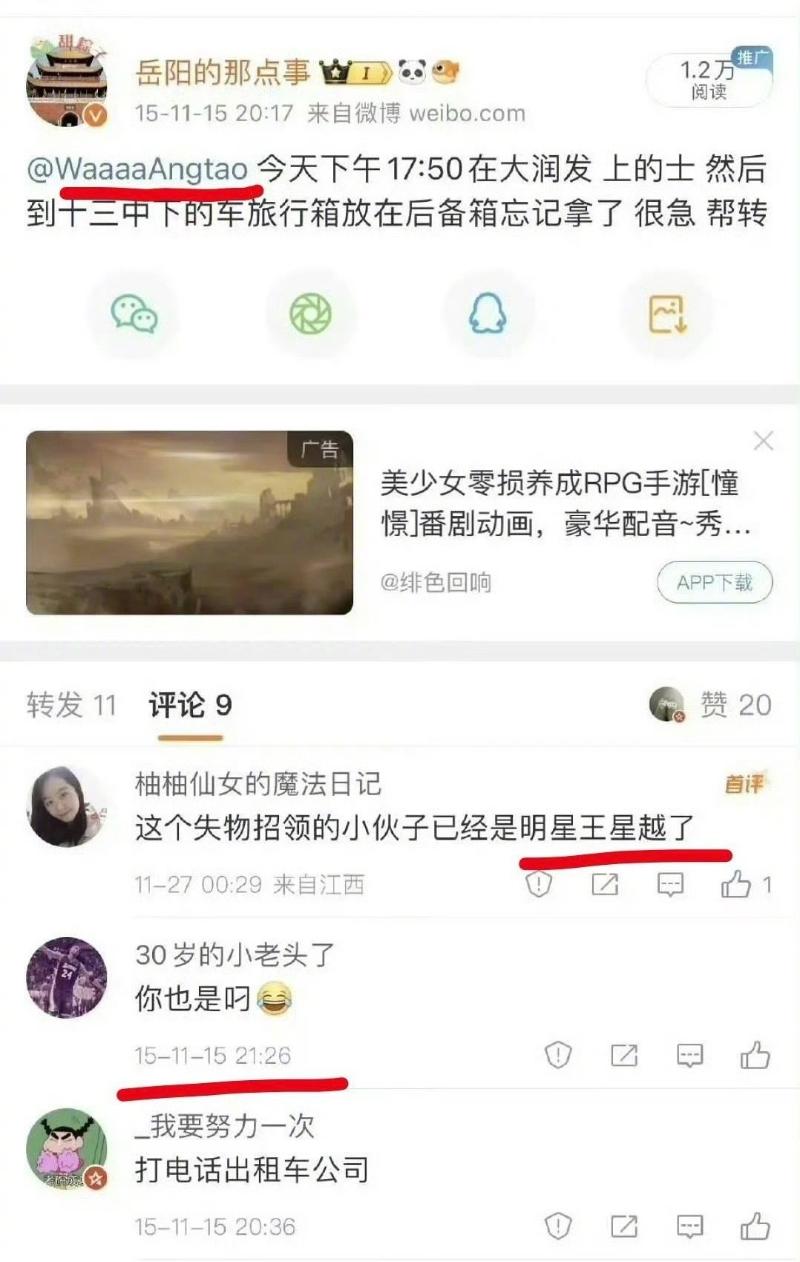Tap APP下载 button on the ad

pyautogui.click(x=714, y=582)
